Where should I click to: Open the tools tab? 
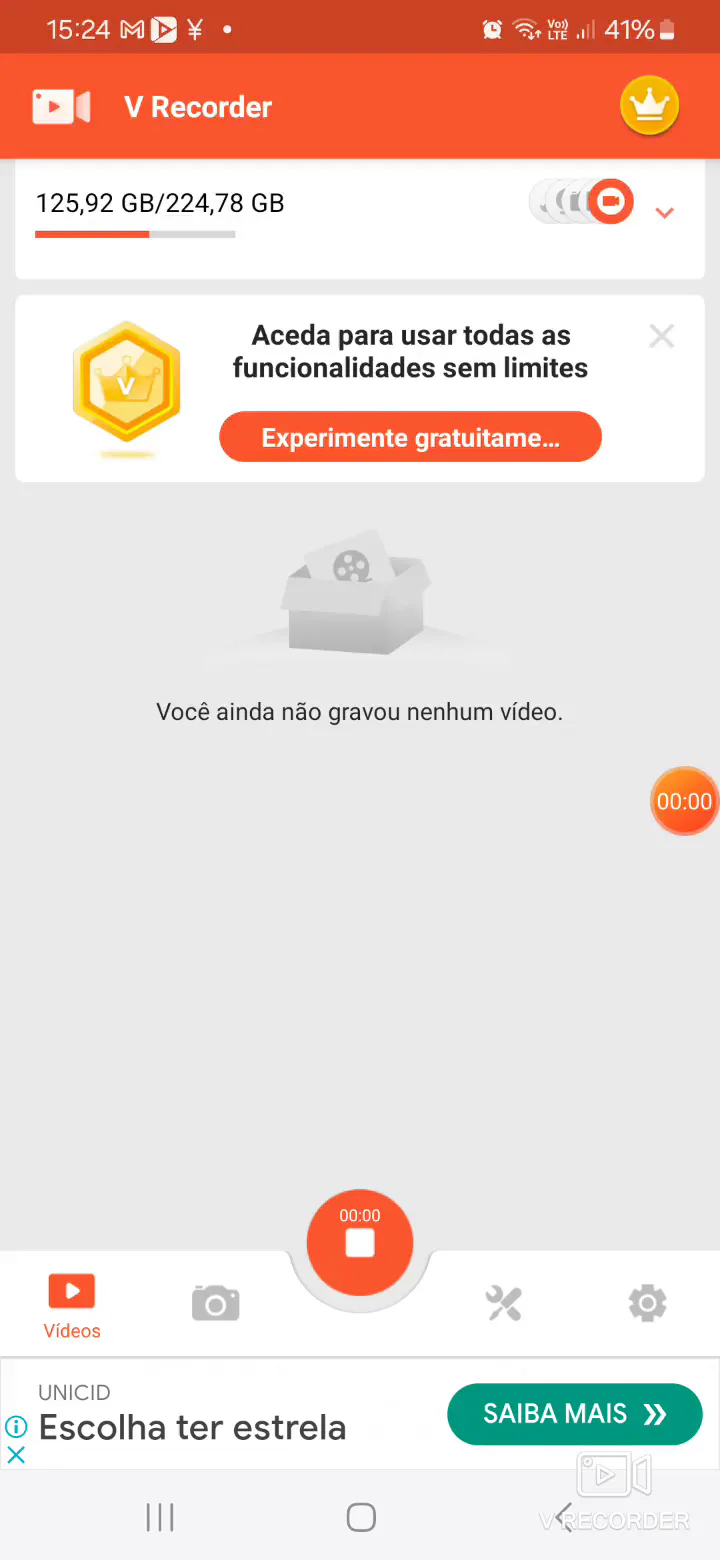[504, 1303]
